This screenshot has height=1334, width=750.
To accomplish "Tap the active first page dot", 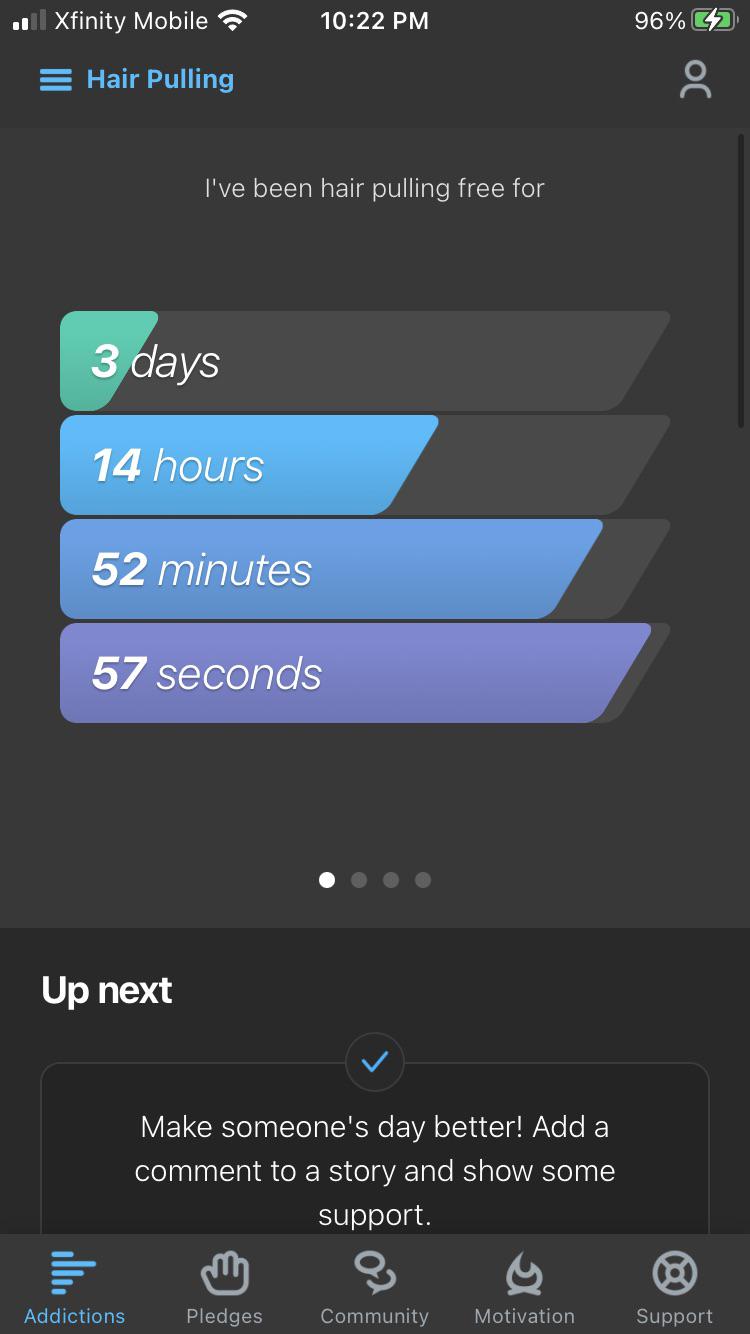I will tap(327, 880).
